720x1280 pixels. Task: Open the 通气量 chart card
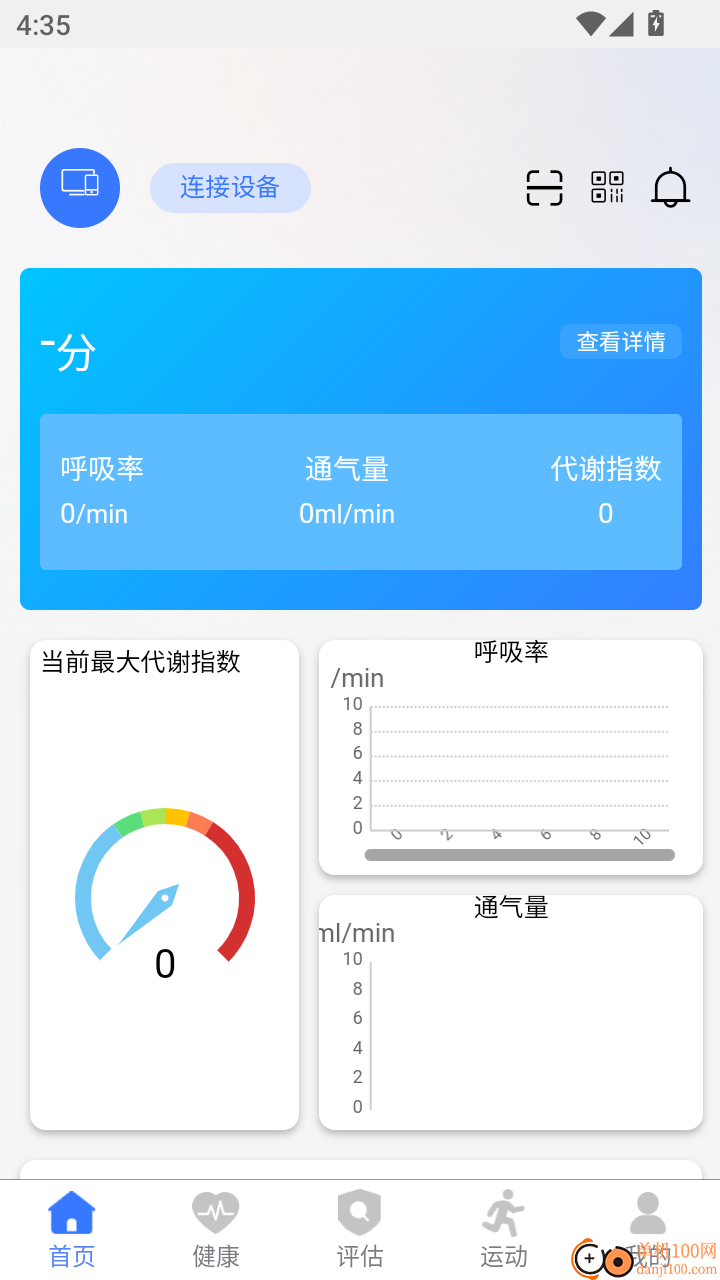(510, 1010)
